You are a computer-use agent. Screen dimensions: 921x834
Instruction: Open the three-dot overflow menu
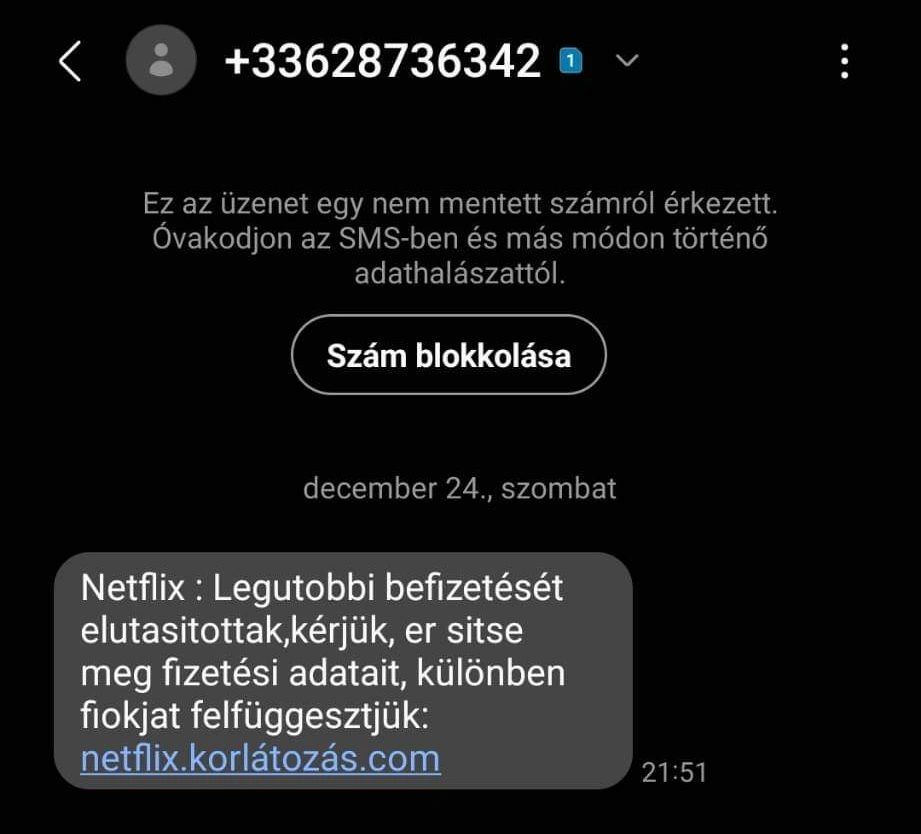845,62
